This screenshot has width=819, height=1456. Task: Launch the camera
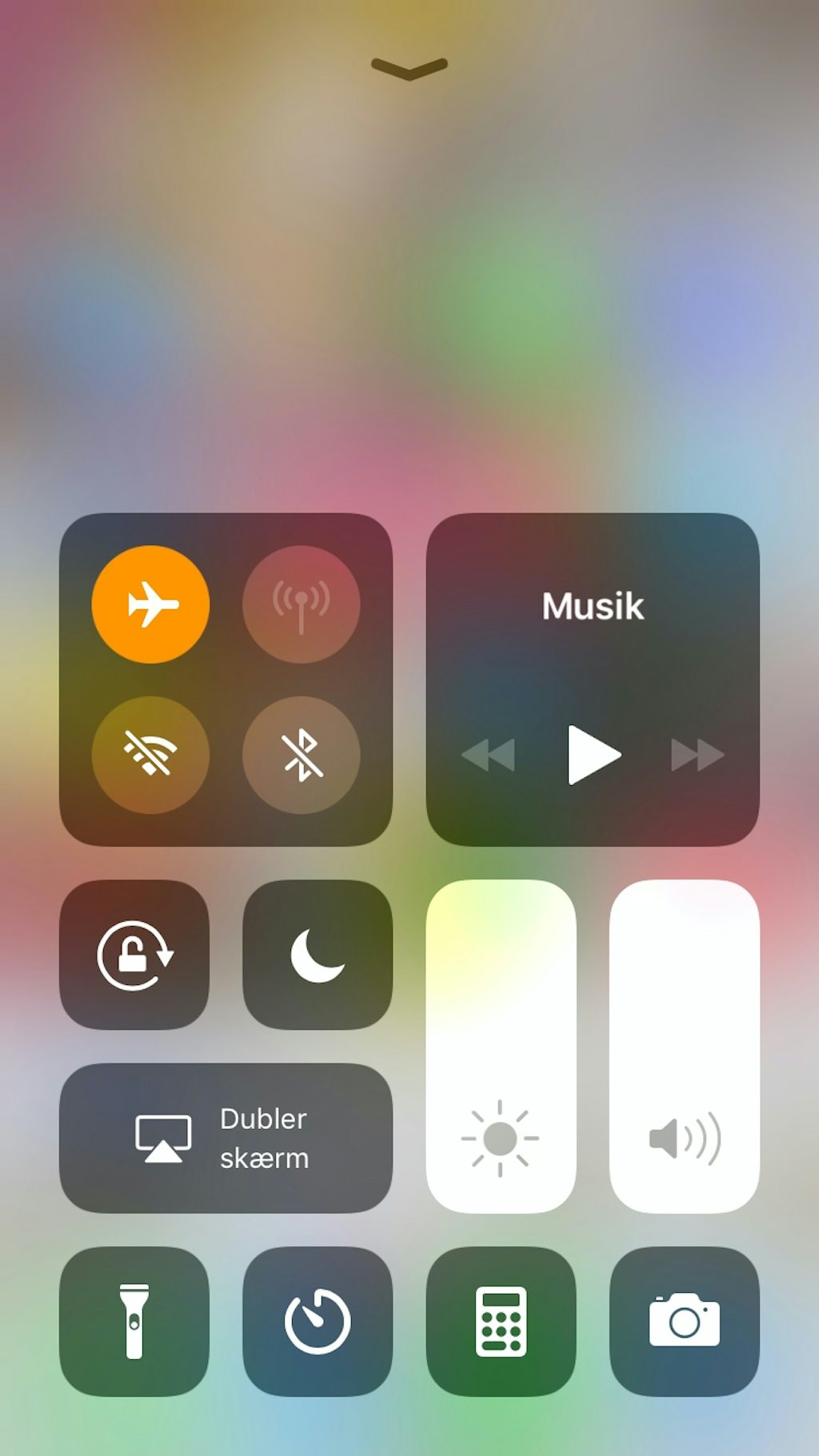pyautogui.click(x=685, y=1321)
